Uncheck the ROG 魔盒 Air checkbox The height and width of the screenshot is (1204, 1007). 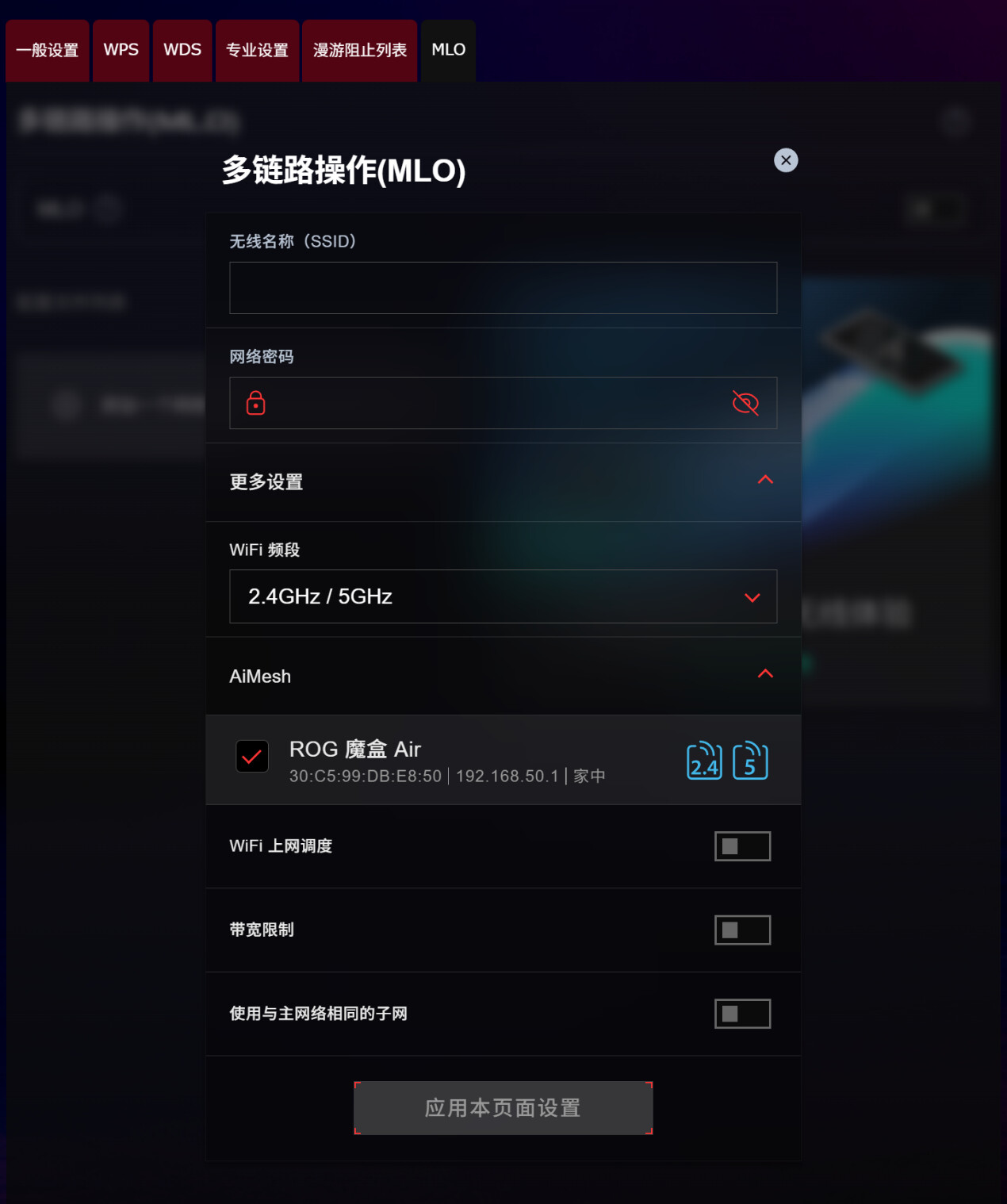[252, 757]
